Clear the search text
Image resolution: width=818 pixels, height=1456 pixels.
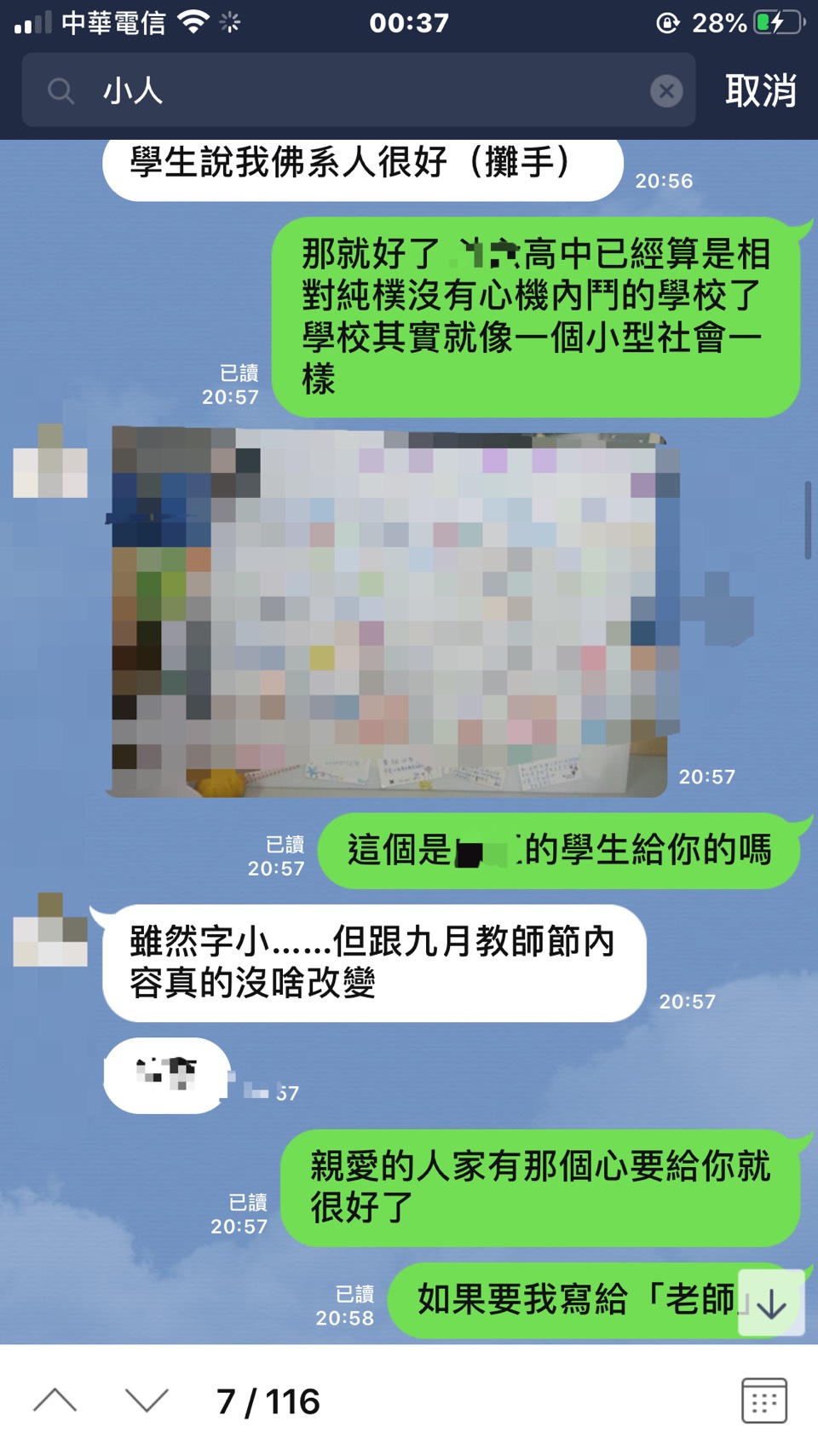point(666,90)
